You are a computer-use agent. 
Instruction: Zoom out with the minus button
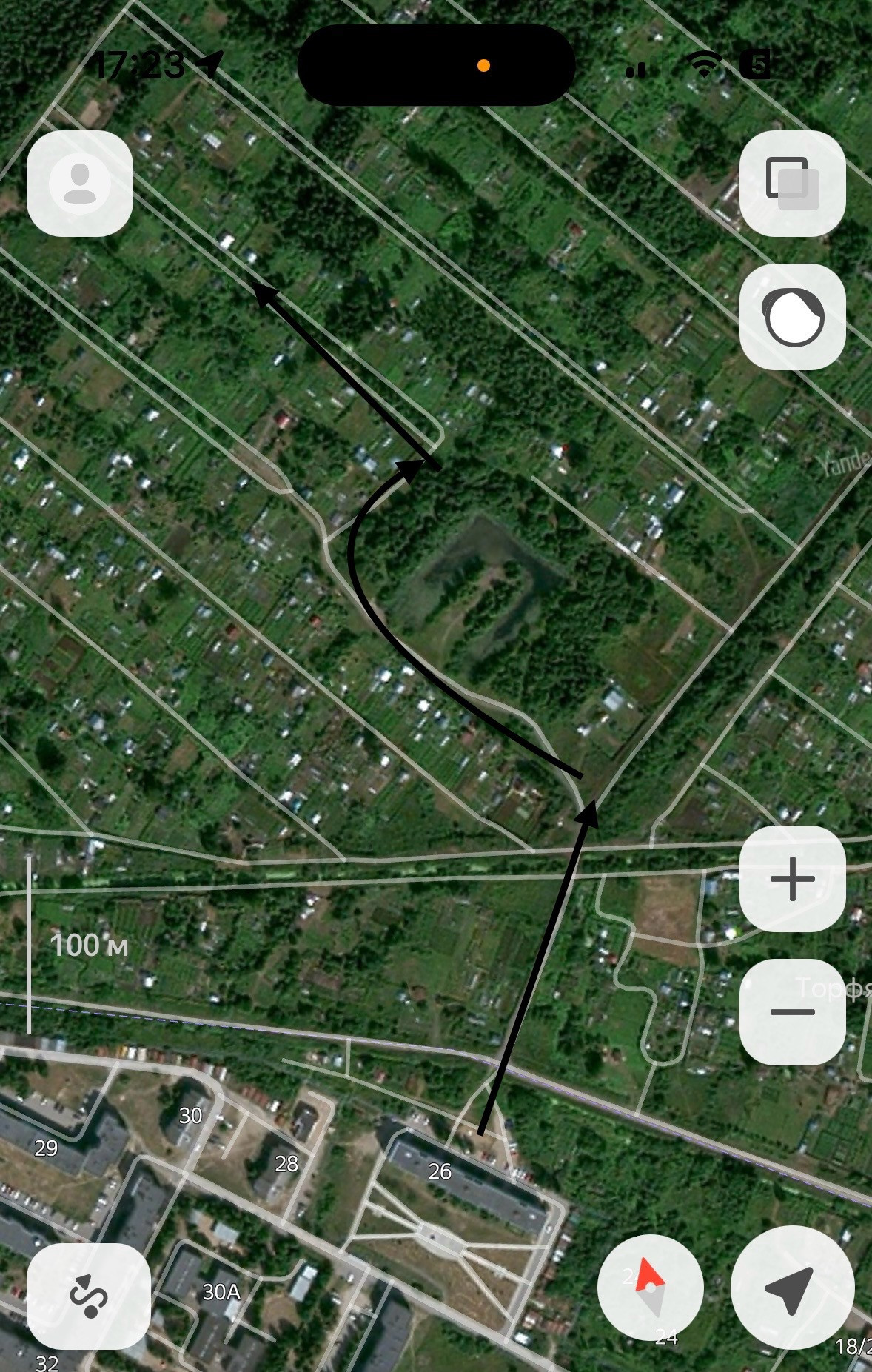coord(792,1011)
